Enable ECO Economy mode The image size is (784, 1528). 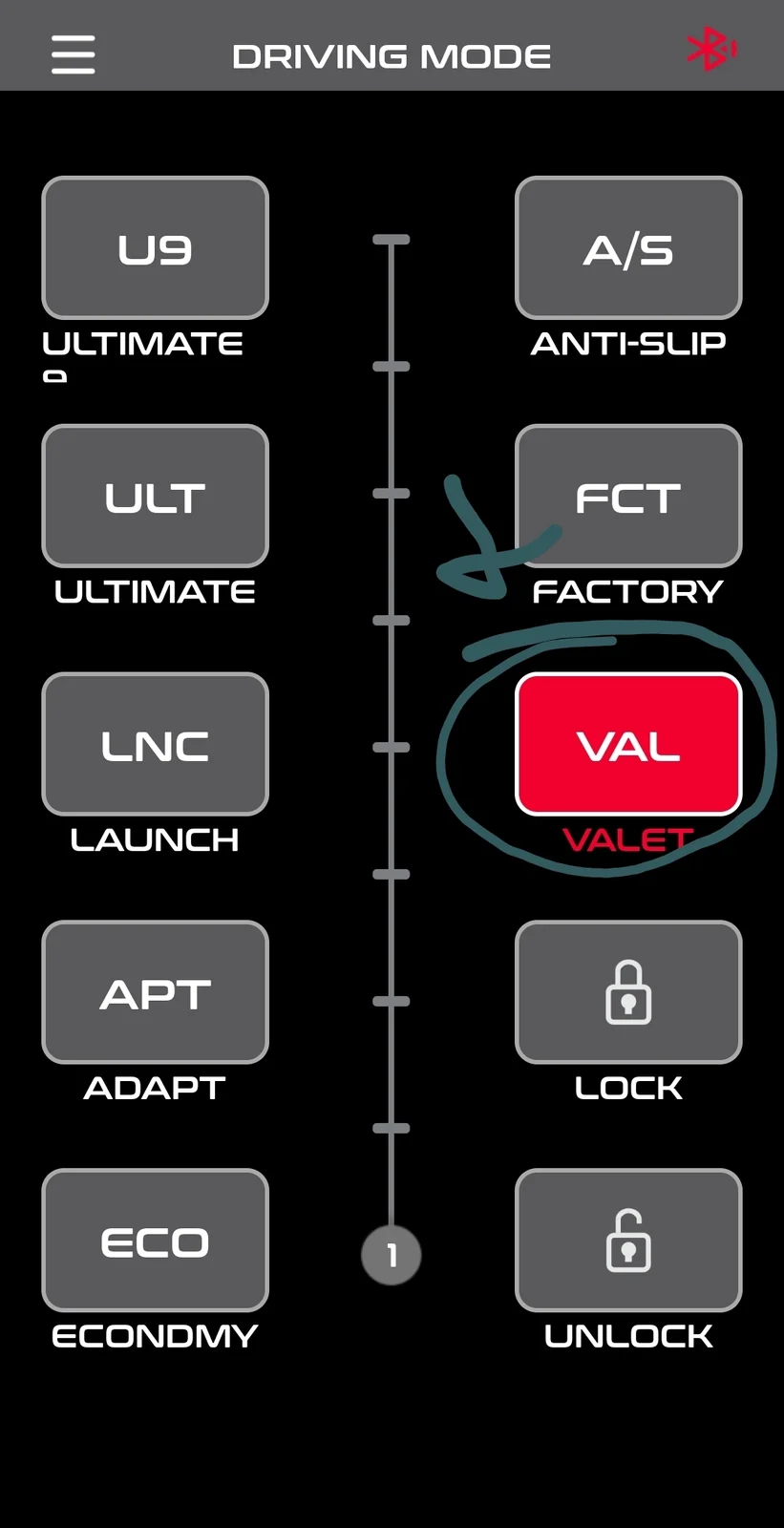[155, 1241]
